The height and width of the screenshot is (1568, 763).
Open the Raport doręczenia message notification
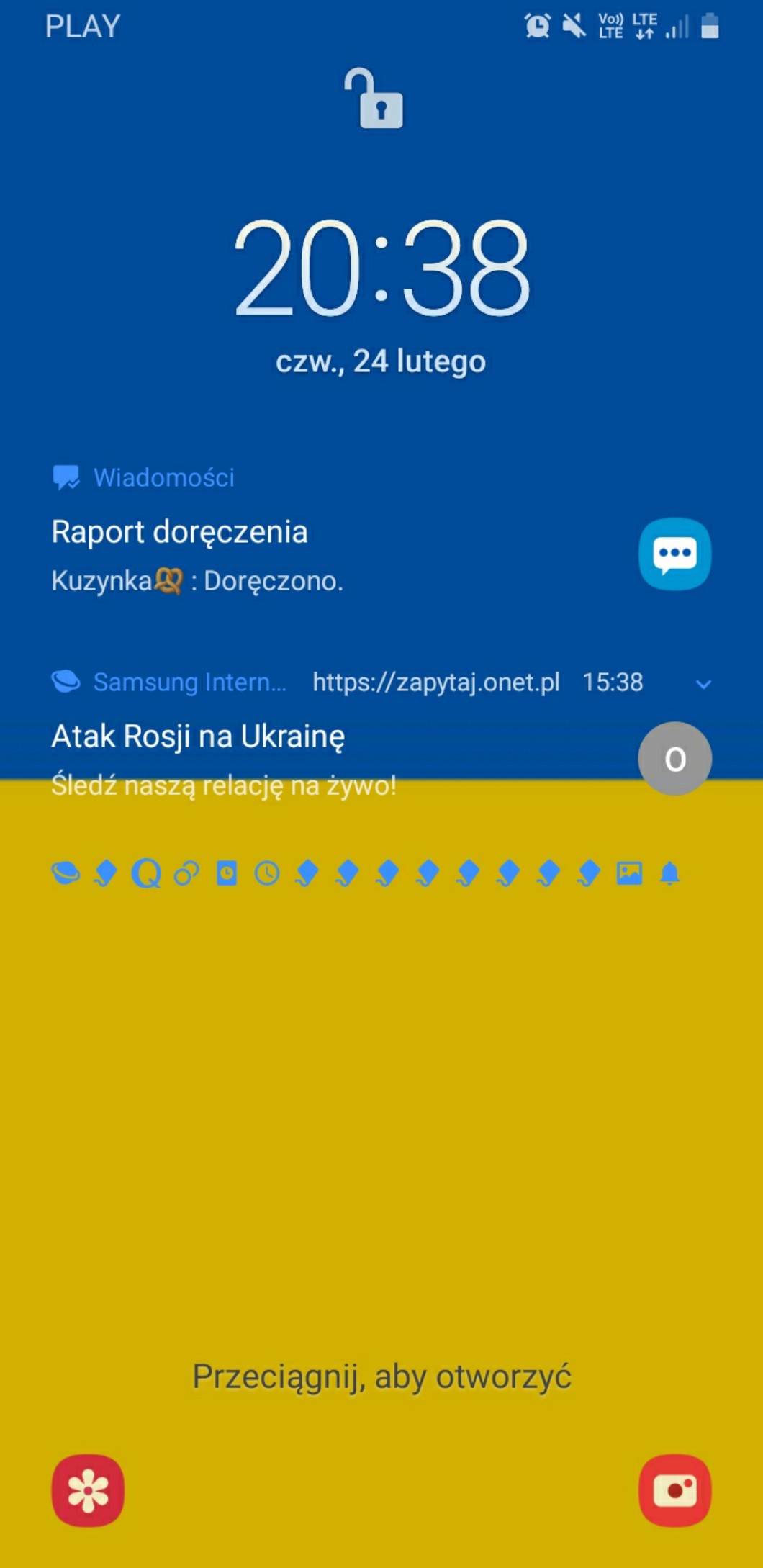180,533
